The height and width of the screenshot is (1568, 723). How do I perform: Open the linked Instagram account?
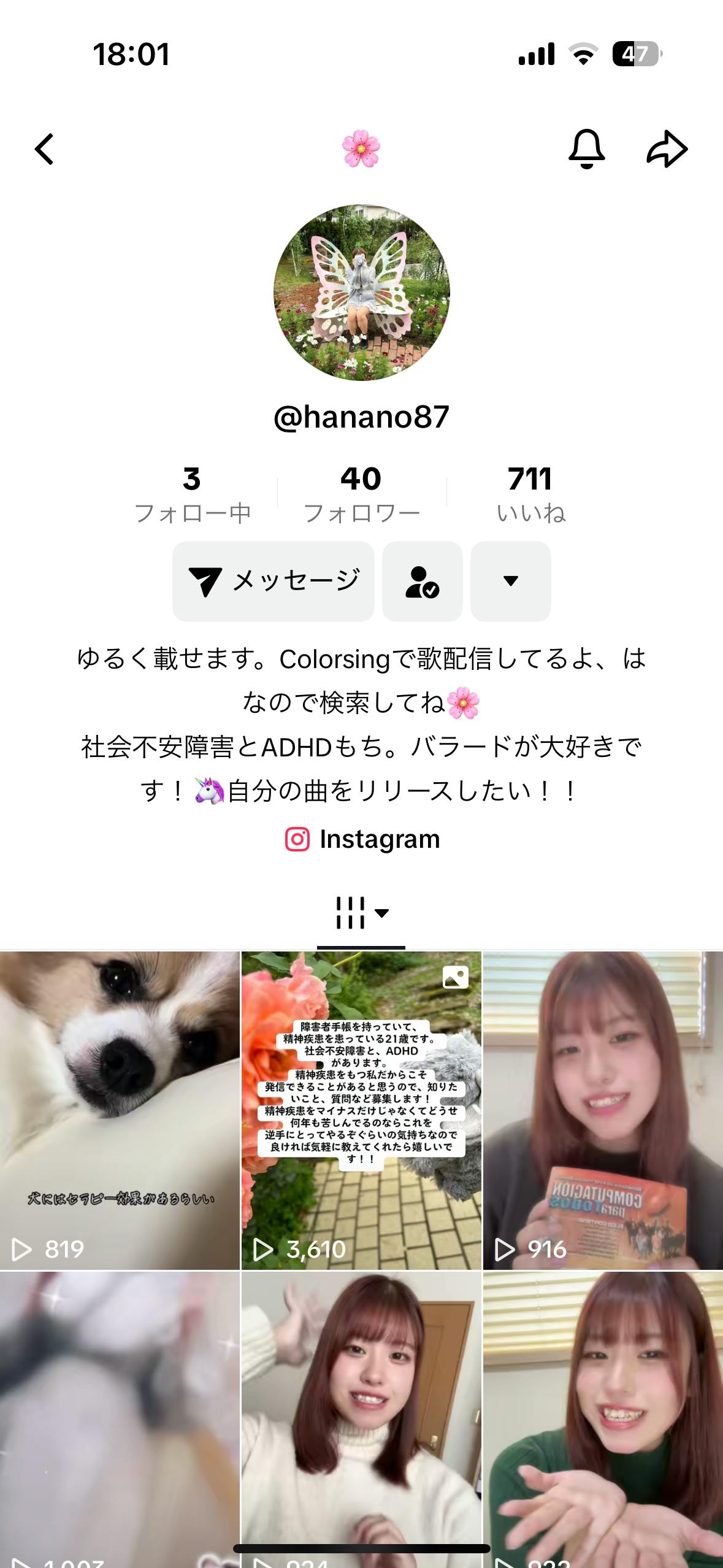[x=362, y=839]
